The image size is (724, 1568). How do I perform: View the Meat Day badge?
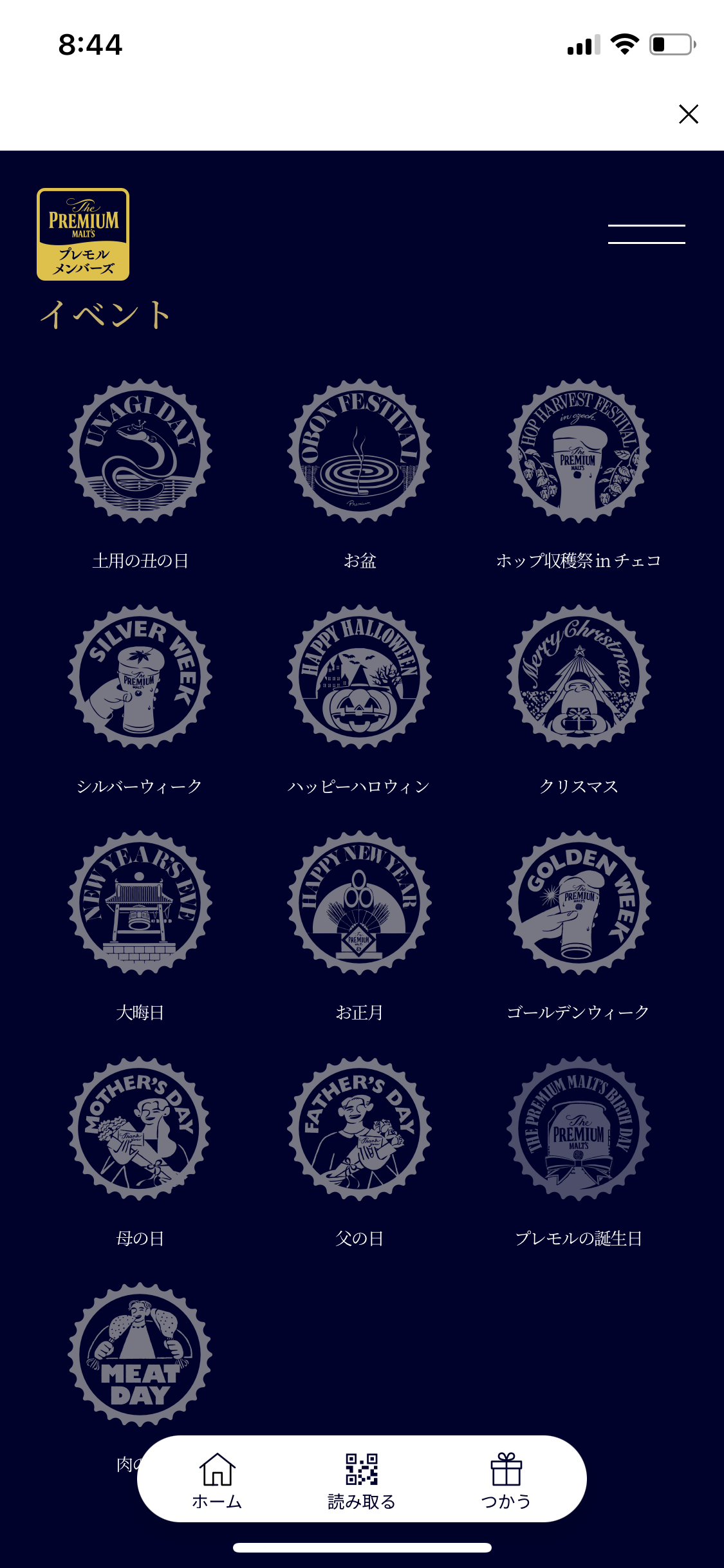(x=140, y=1355)
